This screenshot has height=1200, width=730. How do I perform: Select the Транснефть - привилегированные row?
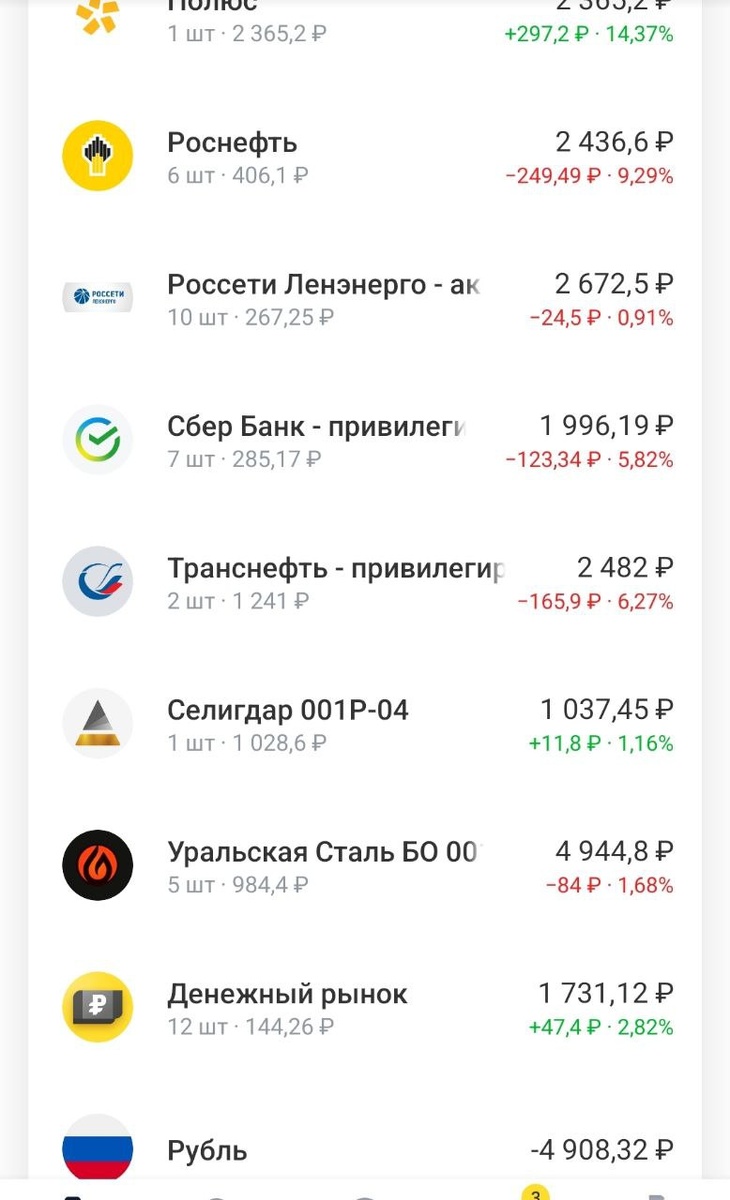click(x=365, y=580)
